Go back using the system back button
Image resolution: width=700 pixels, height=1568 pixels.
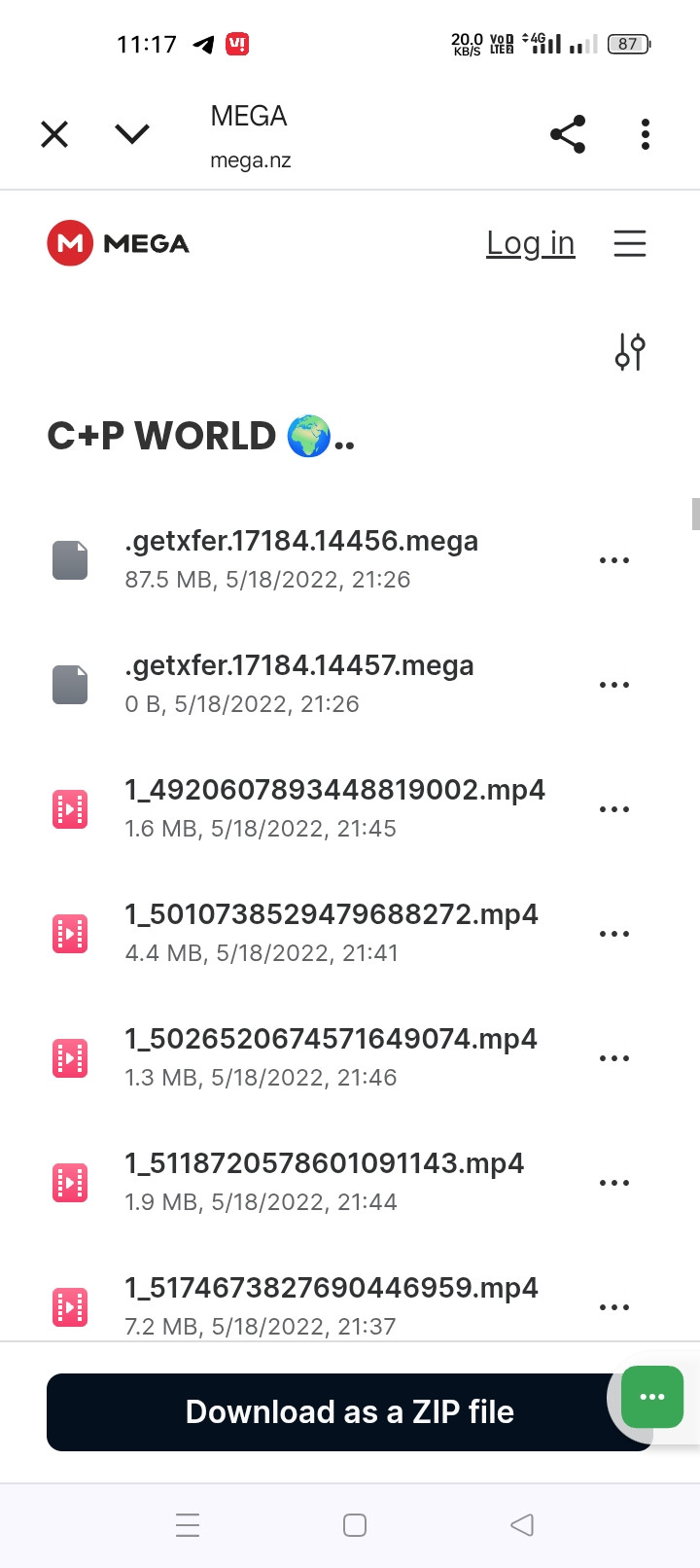522,1525
